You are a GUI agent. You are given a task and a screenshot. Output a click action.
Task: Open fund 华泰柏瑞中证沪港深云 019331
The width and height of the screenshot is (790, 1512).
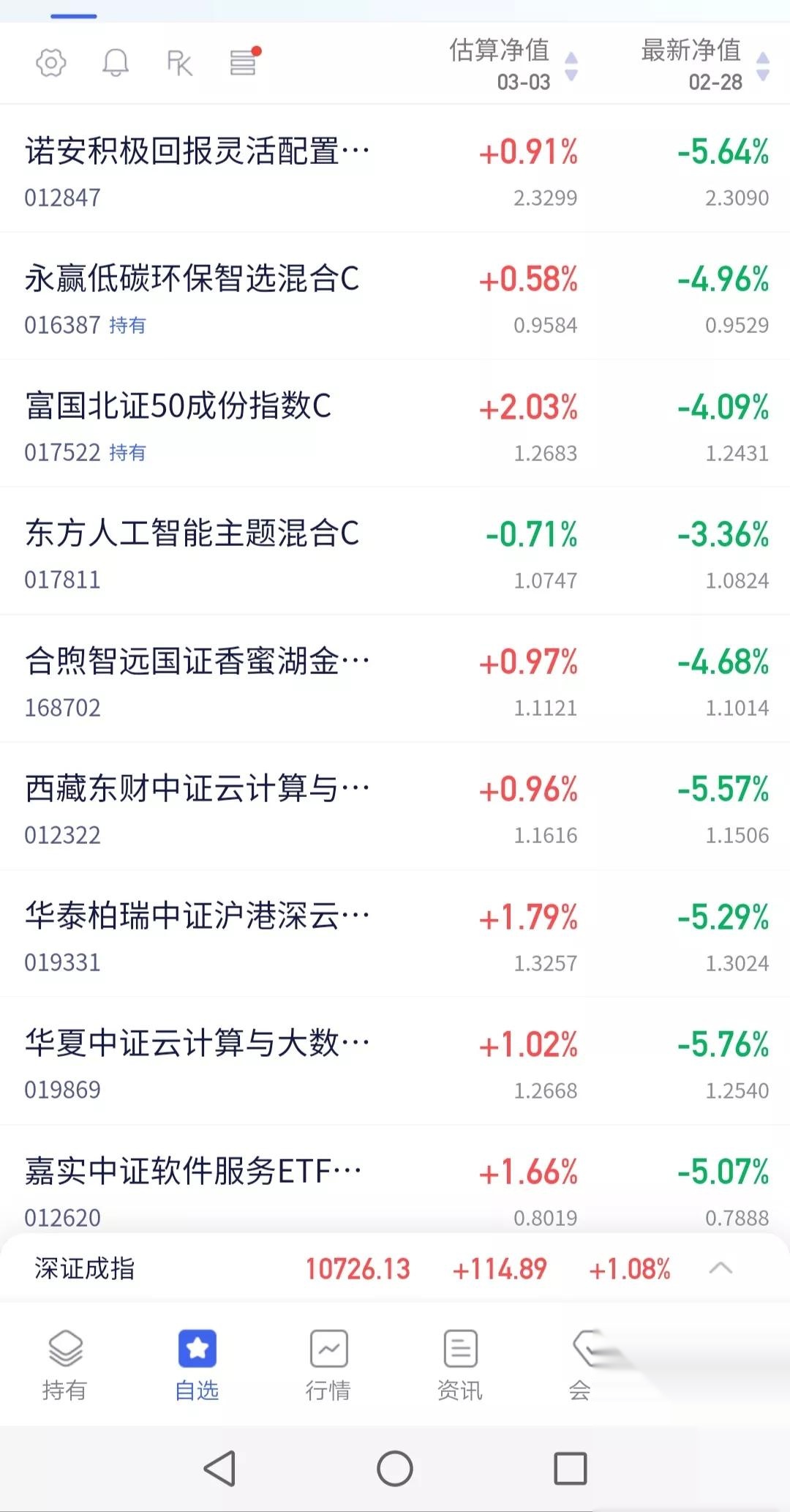[197, 933]
